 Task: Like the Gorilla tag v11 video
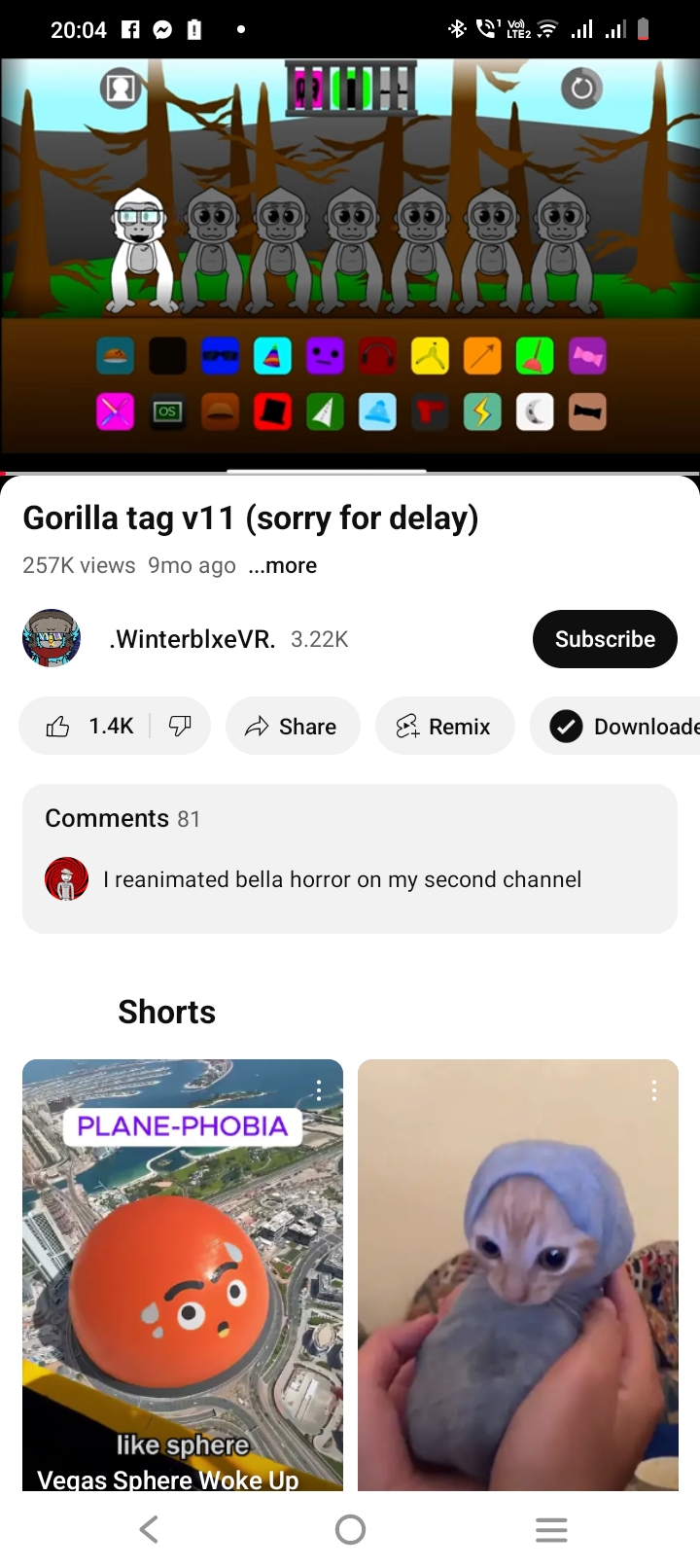point(89,726)
